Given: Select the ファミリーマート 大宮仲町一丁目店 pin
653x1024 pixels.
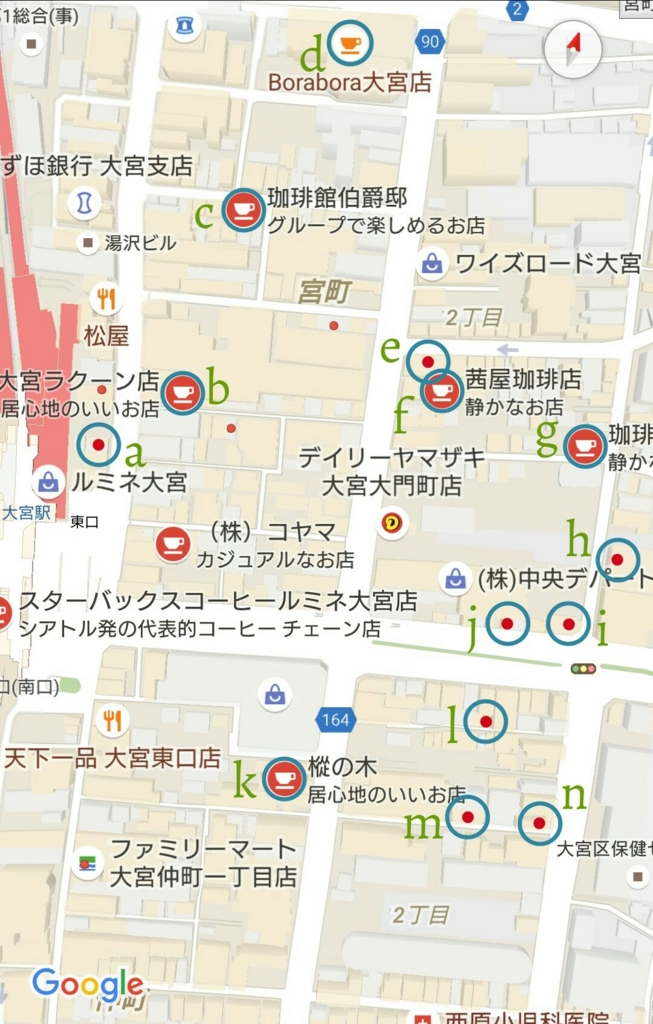Looking at the screenshot, I should pos(87,861).
